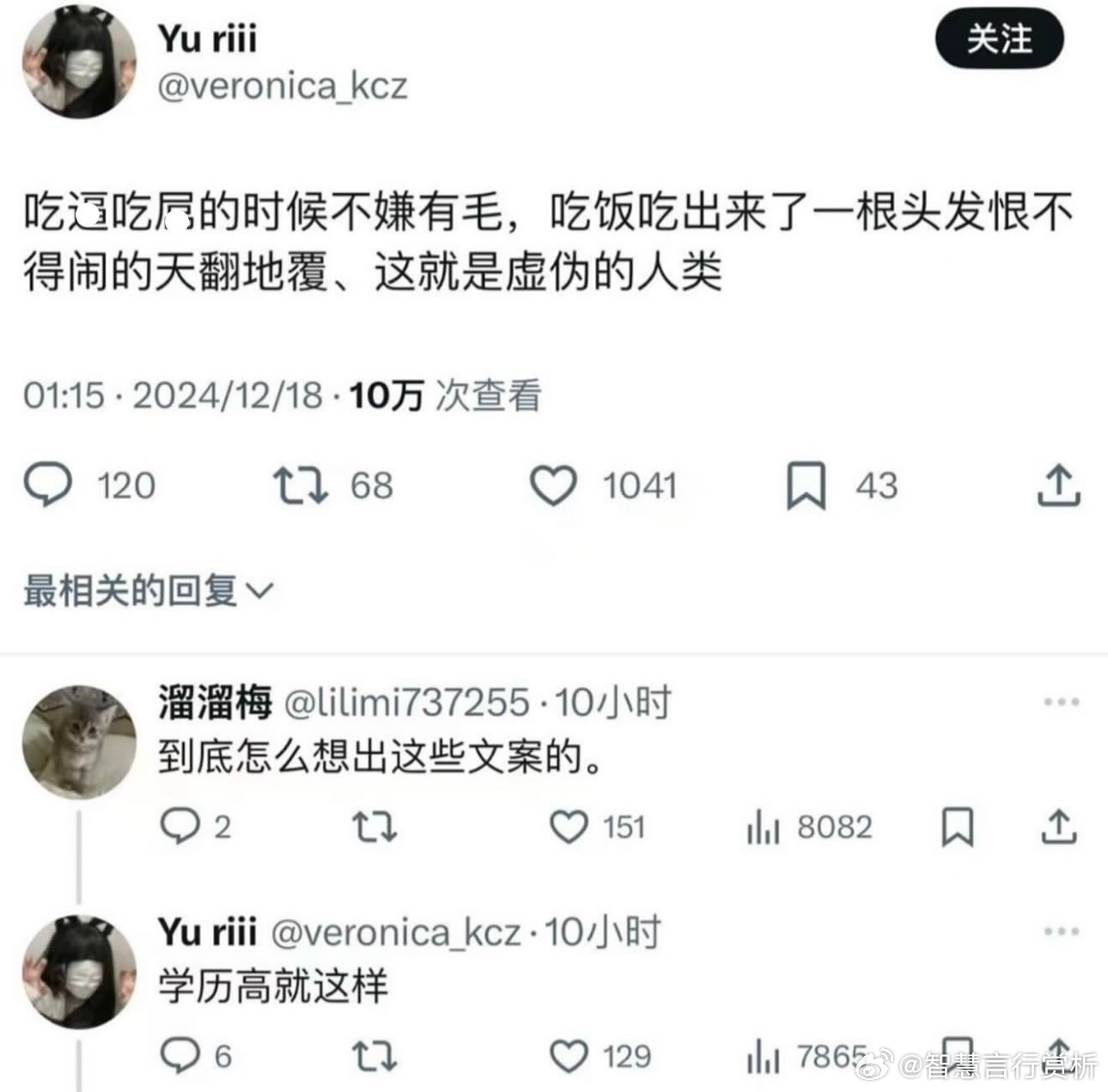The height and width of the screenshot is (1092, 1108).
Task: Share the main post by Yu riii
Action: (1058, 485)
